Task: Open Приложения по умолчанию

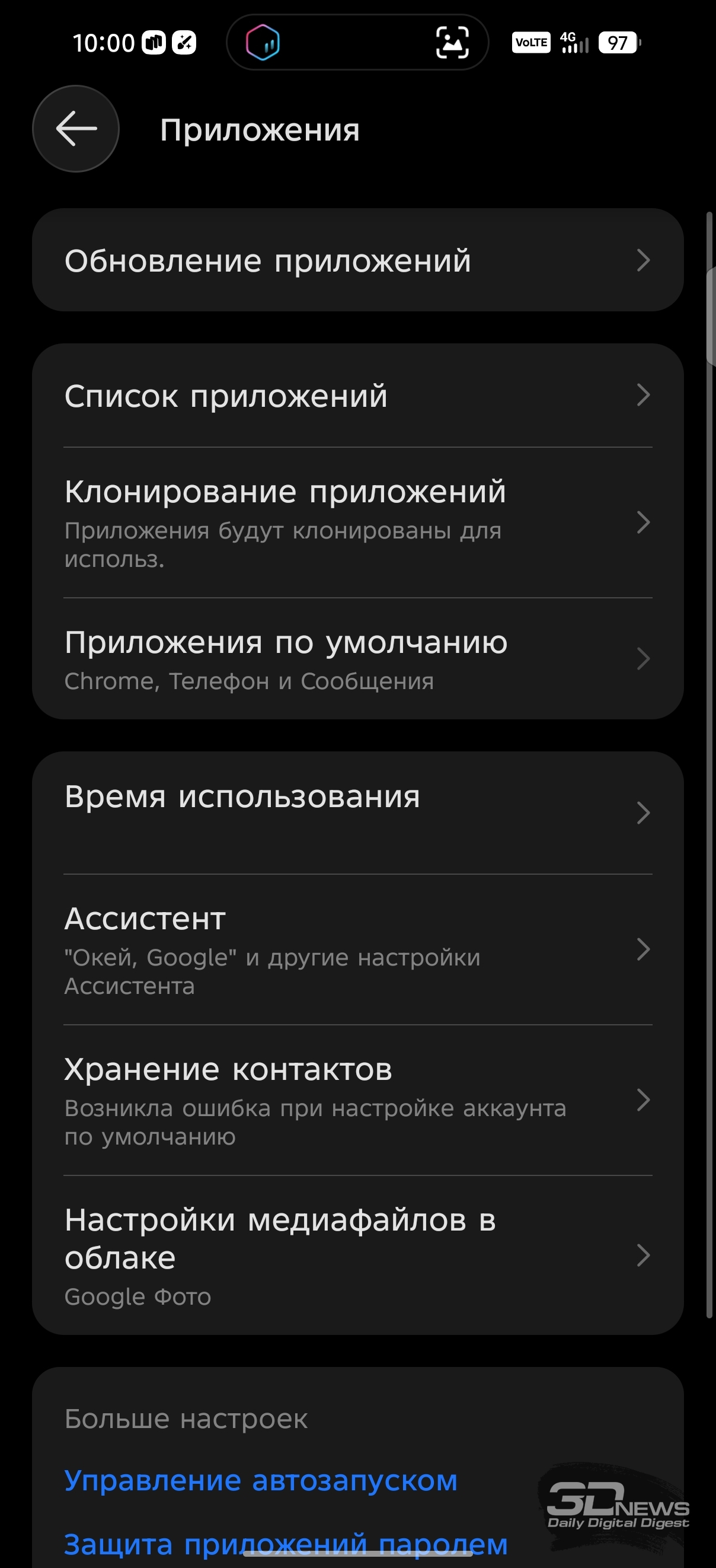Action: [x=357, y=659]
